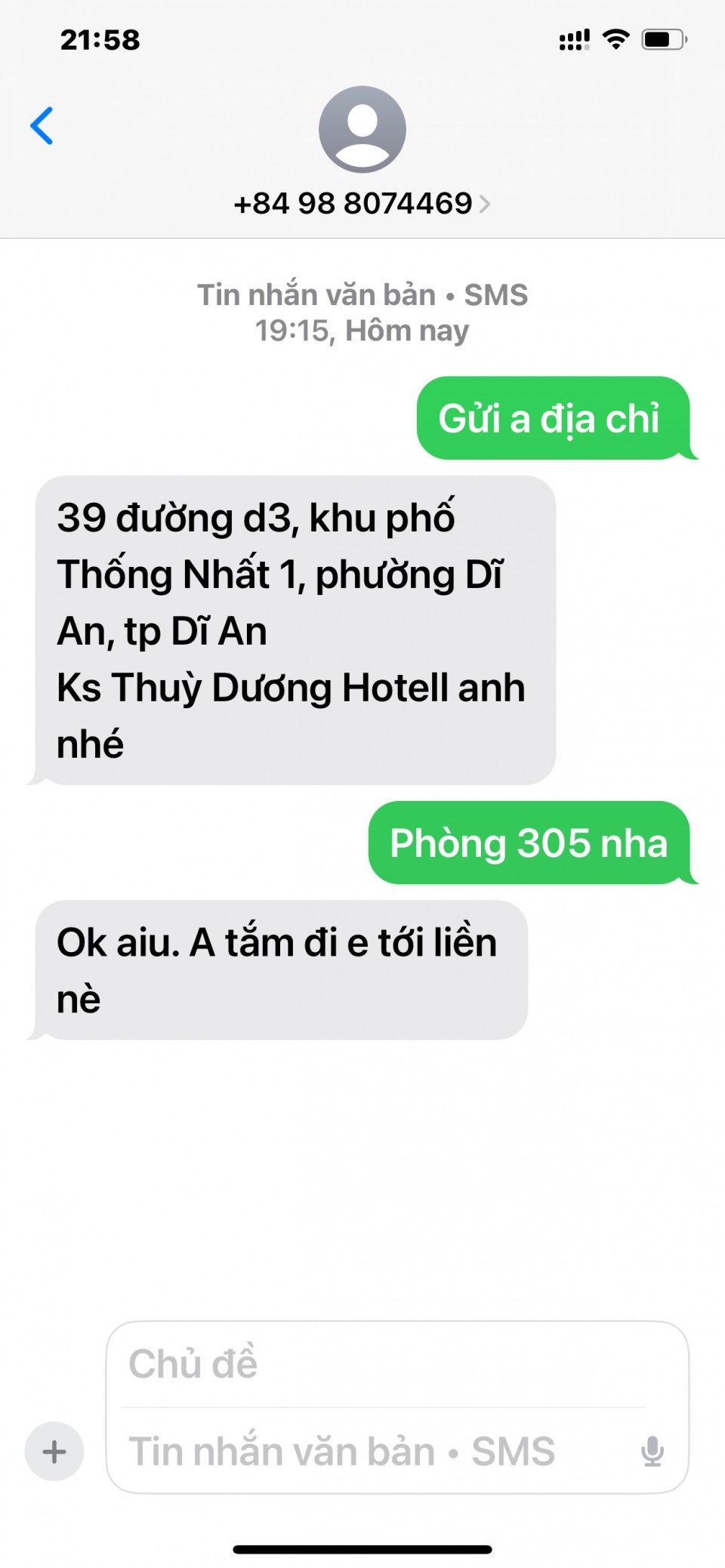Start dictating with the microphone icon
This screenshot has width=725, height=1568.
pyautogui.click(x=652, y=1451)
